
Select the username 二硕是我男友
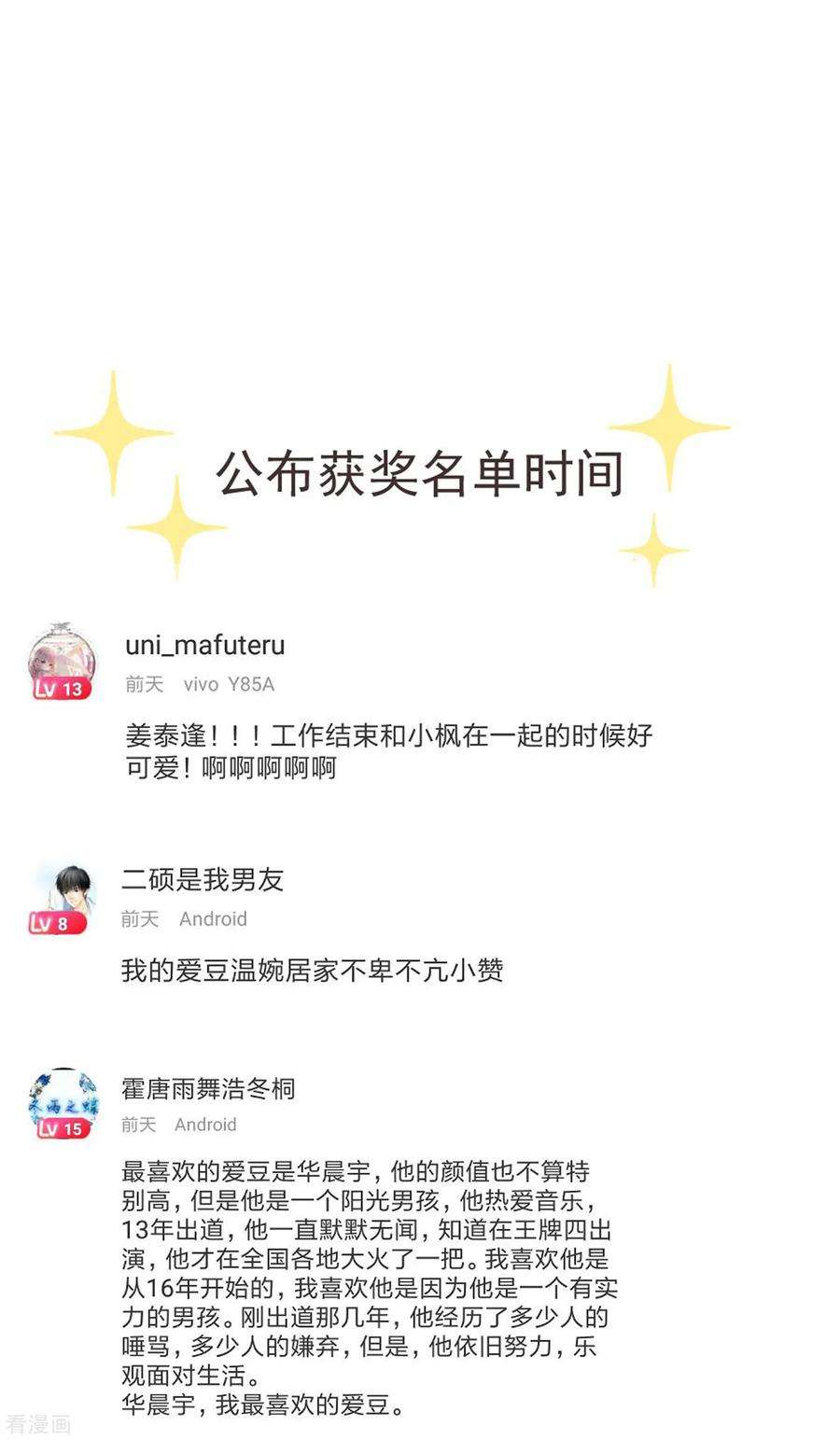pos(198,881)
